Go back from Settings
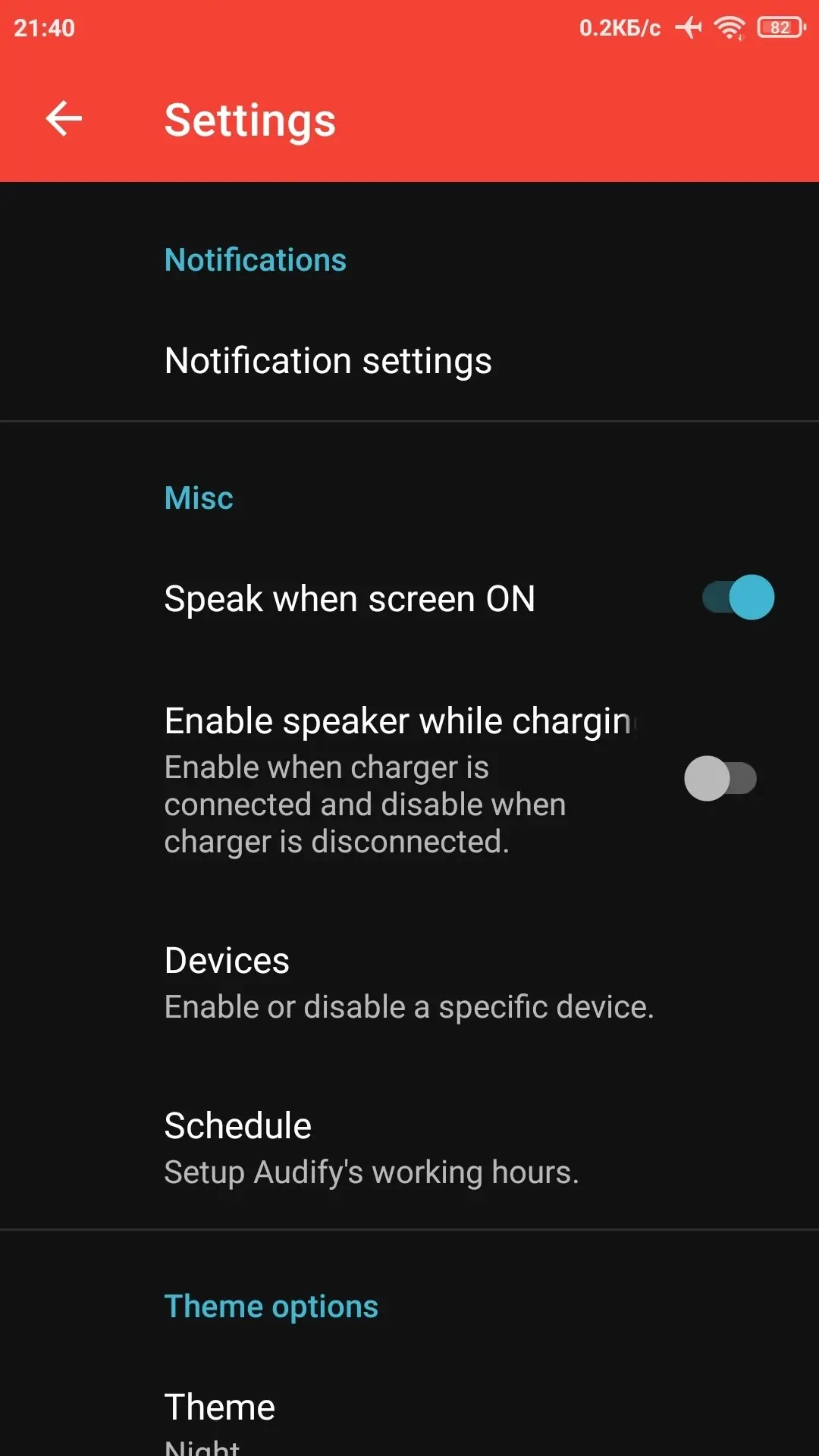This screenshot has height=1456, width=819. pyautogui.click(x=64, y=119)
